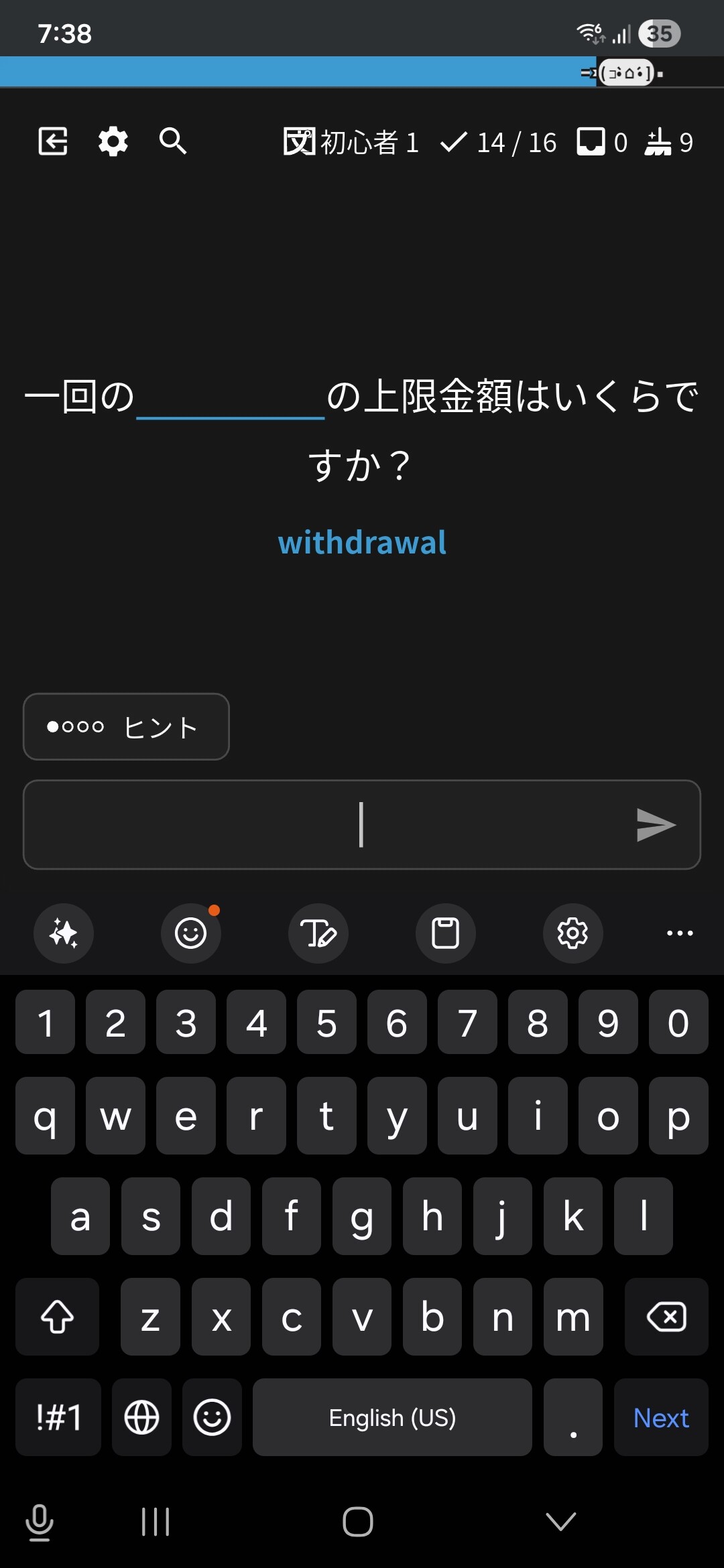Viewport: 724px width, 1568px height.
Task: Focus the answer text field
Action: [x=322, y=825]
